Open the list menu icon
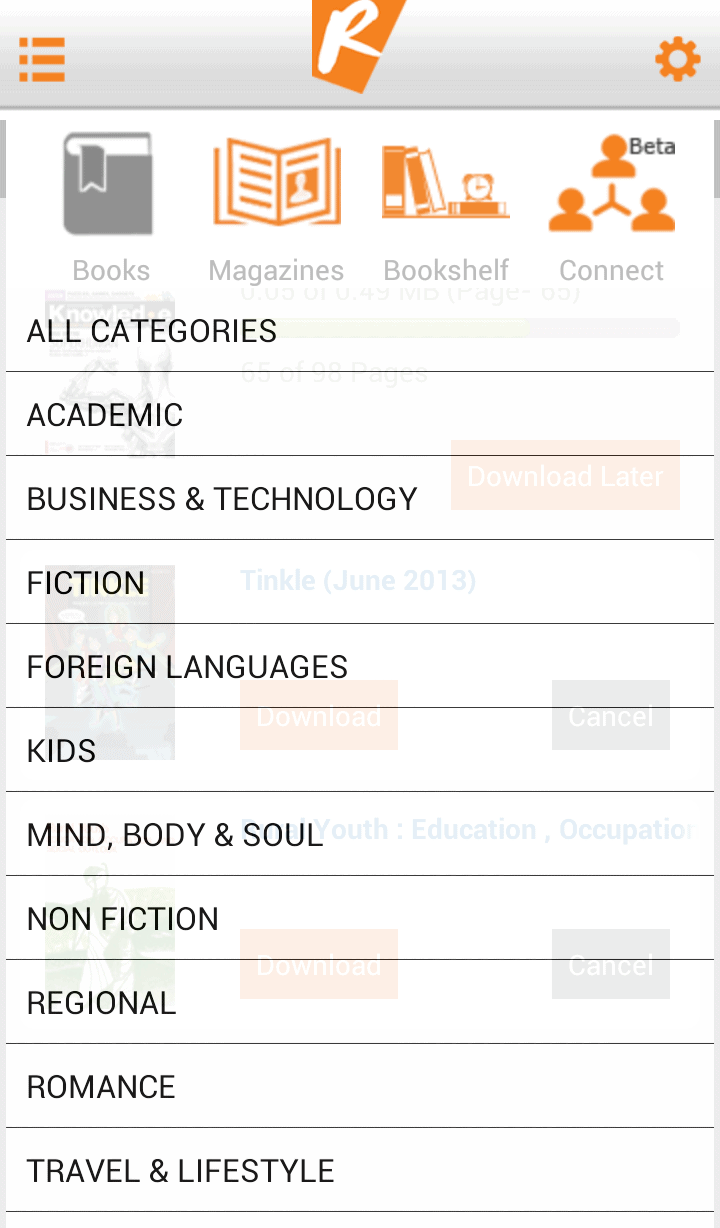 pyautogui.click(x=42, y=60)
